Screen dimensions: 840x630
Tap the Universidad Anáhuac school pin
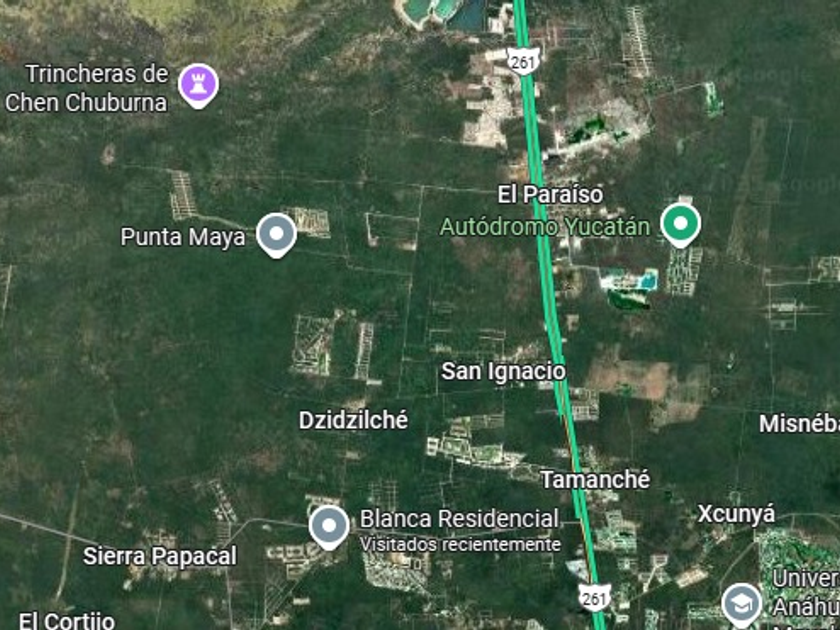pos(741,604)
